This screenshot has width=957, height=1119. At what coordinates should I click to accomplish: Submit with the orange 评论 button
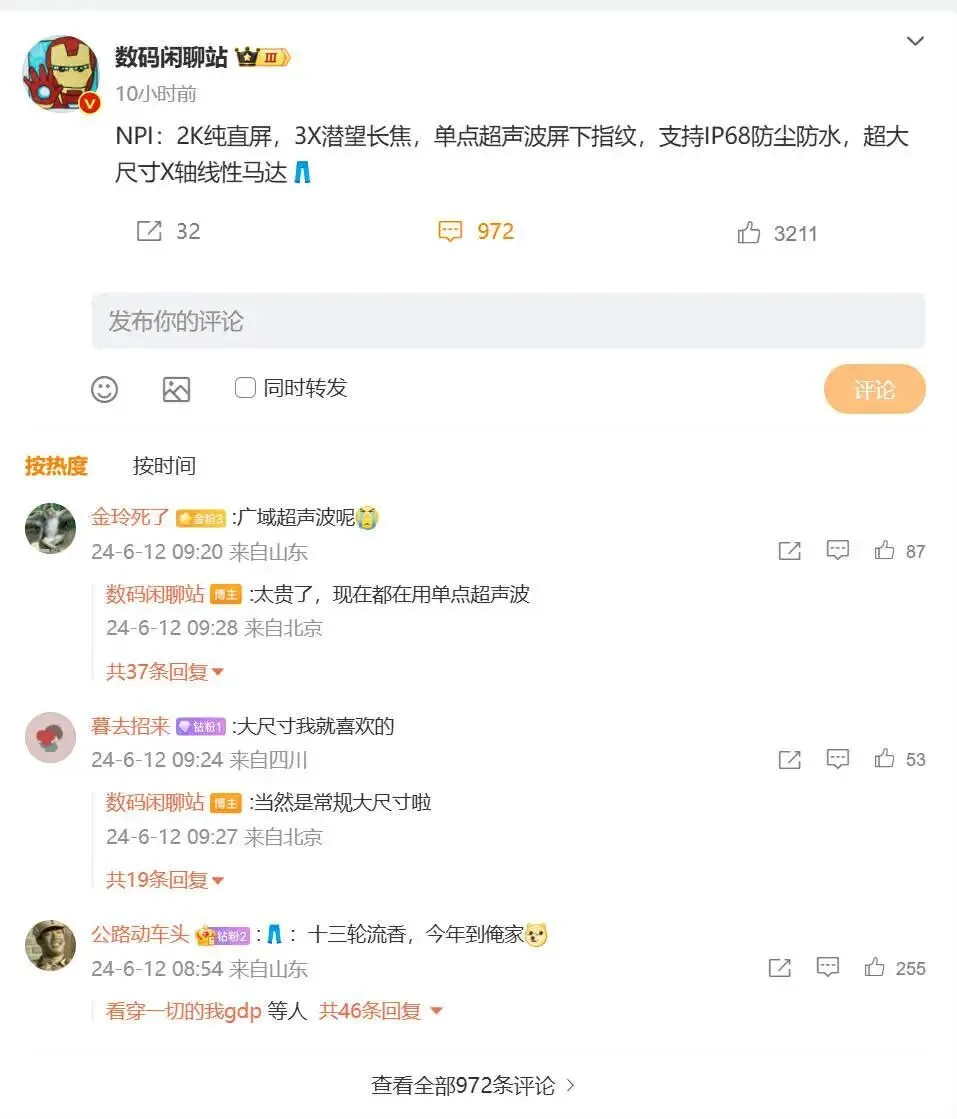pyautogui.click(x=874, y=389)
